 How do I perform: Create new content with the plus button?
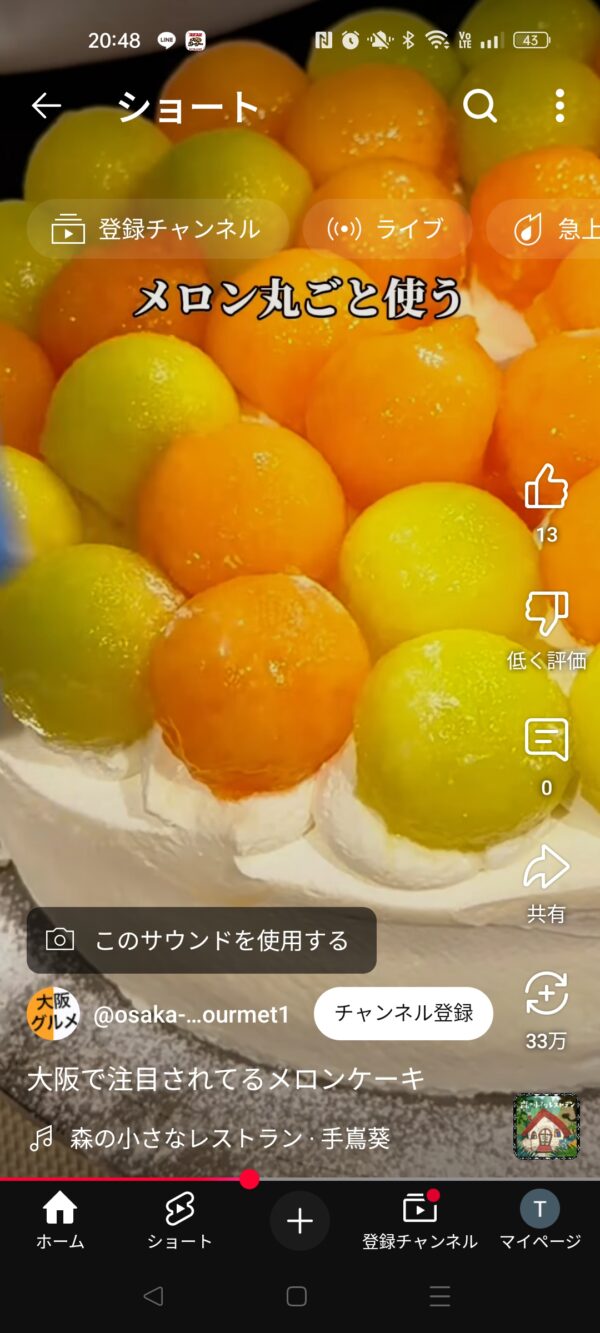pyautogui.click(x=300, y=1221)
